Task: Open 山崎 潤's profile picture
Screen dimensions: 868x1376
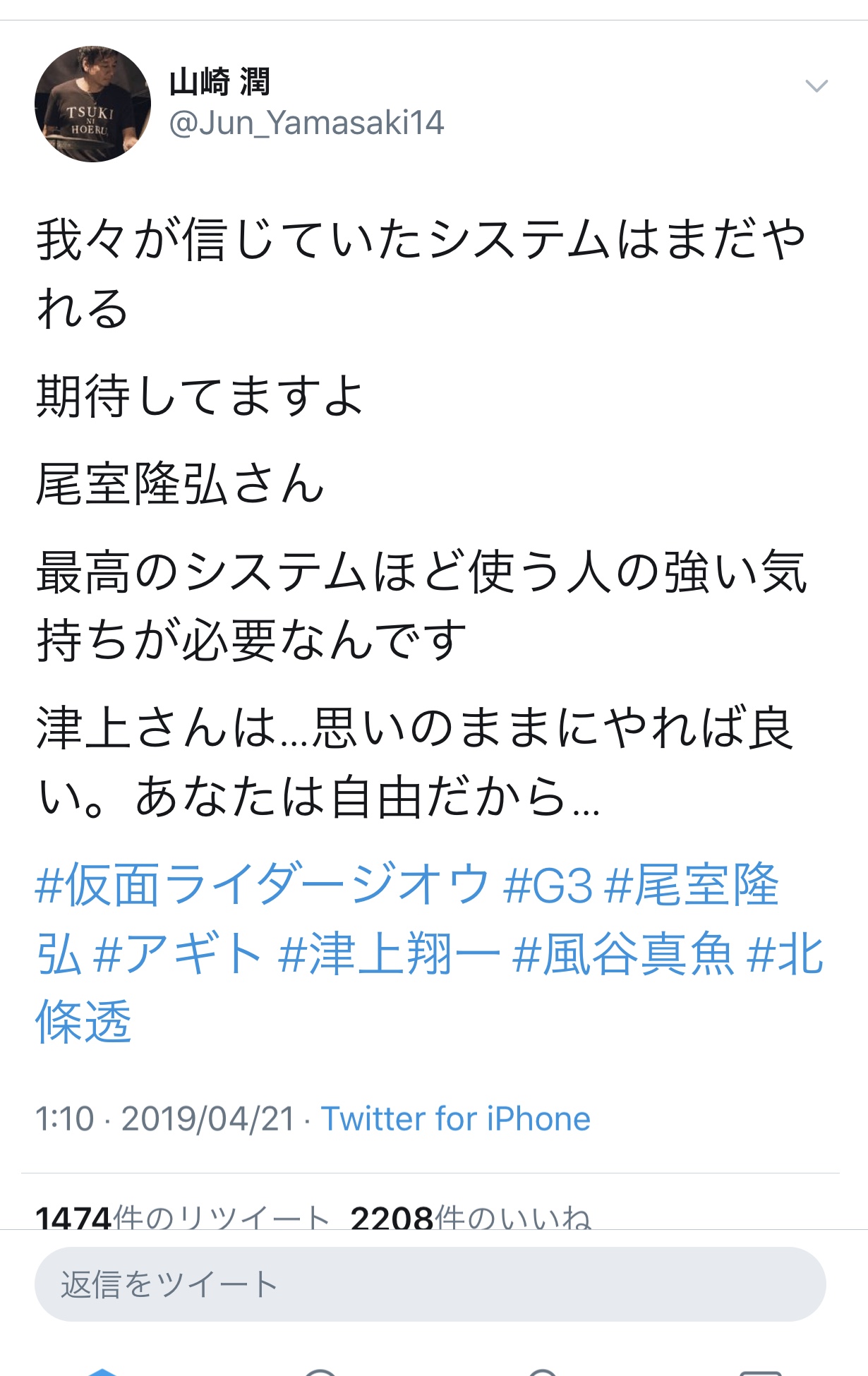Action: point(92,104)
